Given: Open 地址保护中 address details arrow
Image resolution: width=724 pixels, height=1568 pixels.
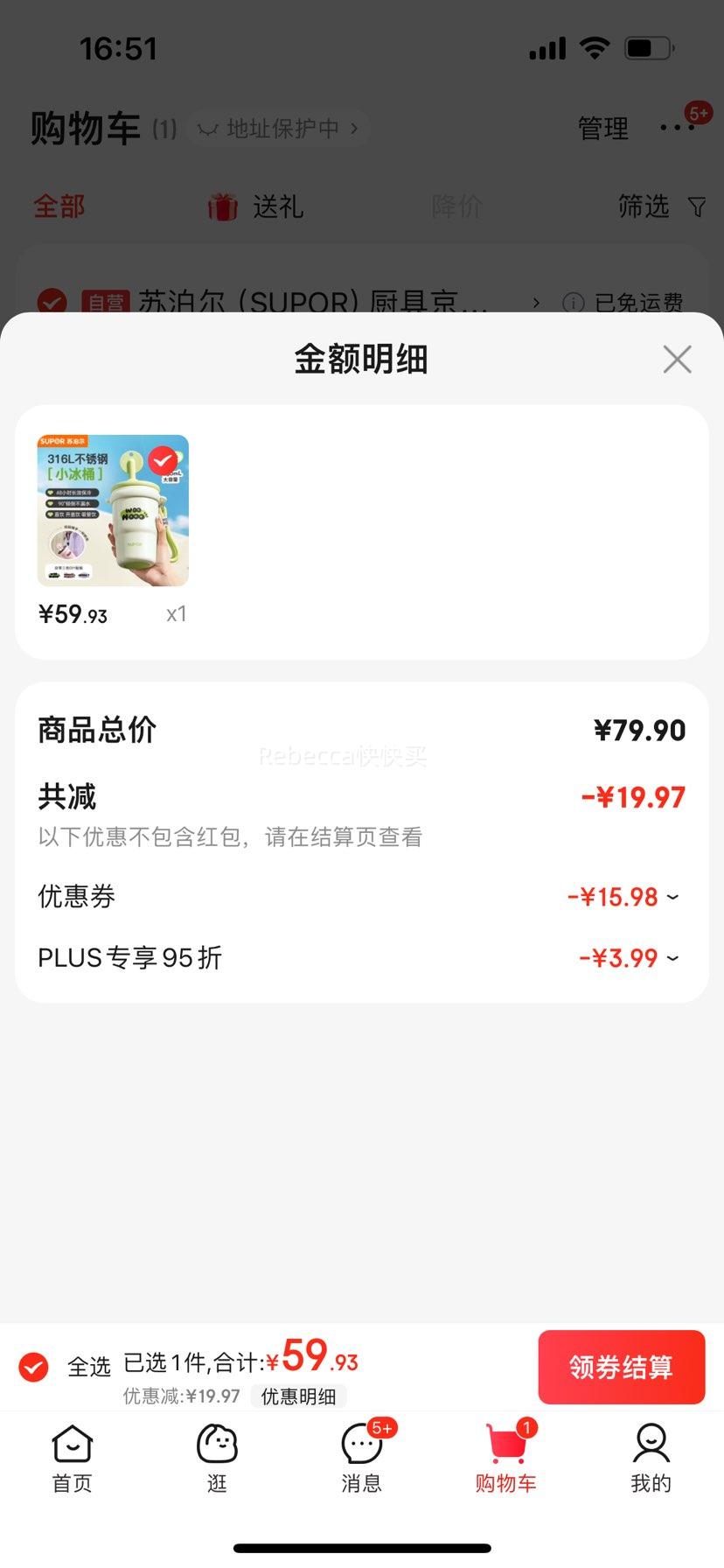Looking at the screenshot, I should tap(354, 127).
